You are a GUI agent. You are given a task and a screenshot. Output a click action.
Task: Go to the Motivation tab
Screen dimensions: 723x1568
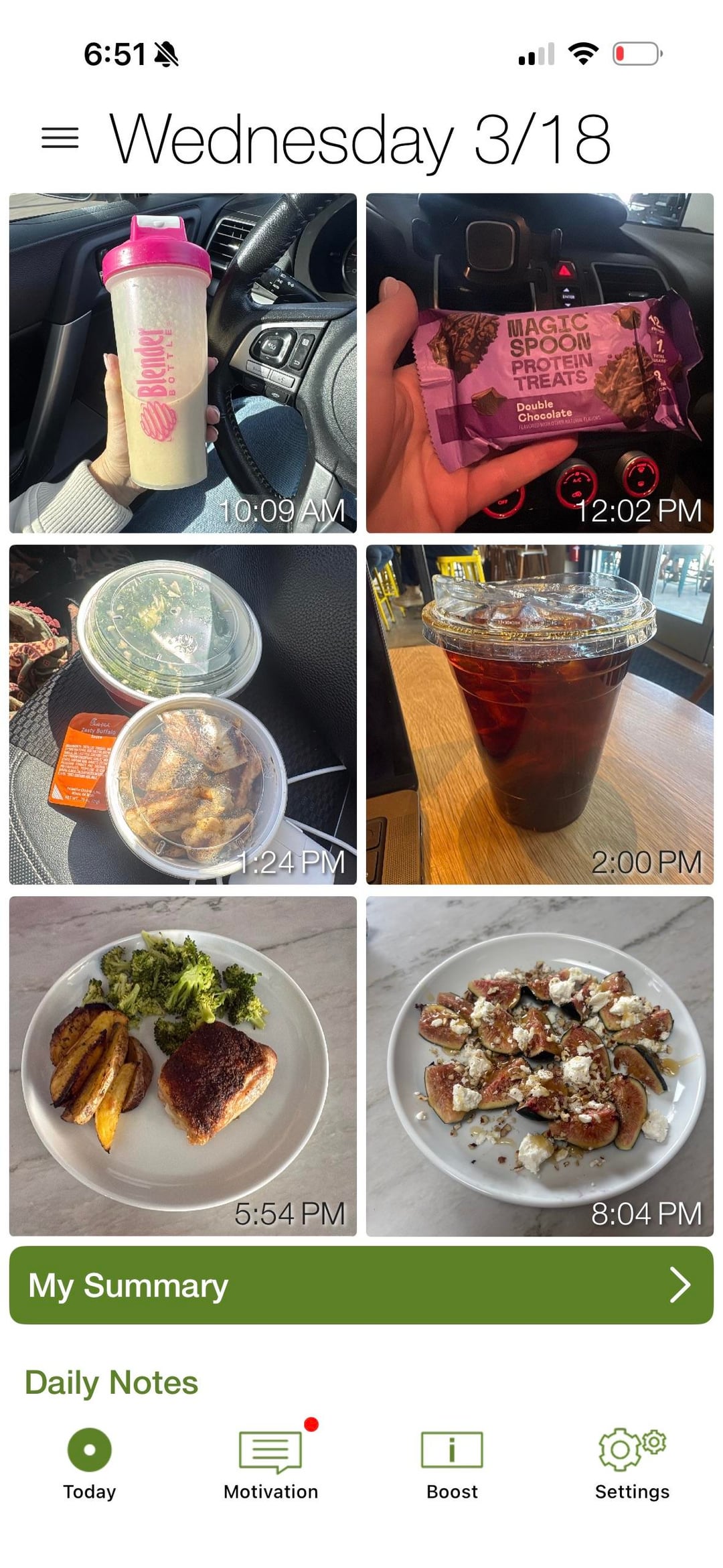click(270, 1463)
